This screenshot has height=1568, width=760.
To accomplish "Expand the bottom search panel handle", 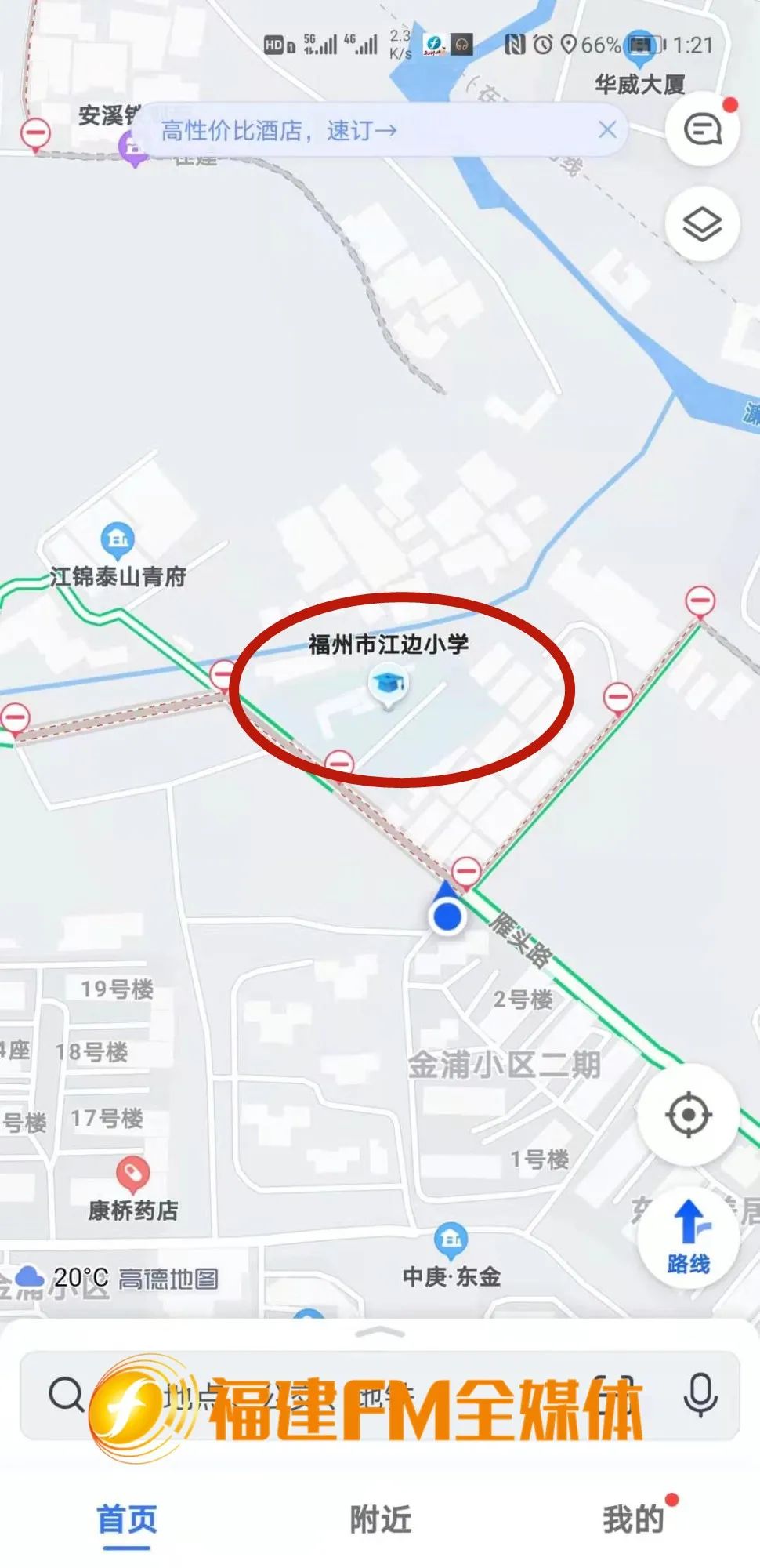I will coord(380,1332).
